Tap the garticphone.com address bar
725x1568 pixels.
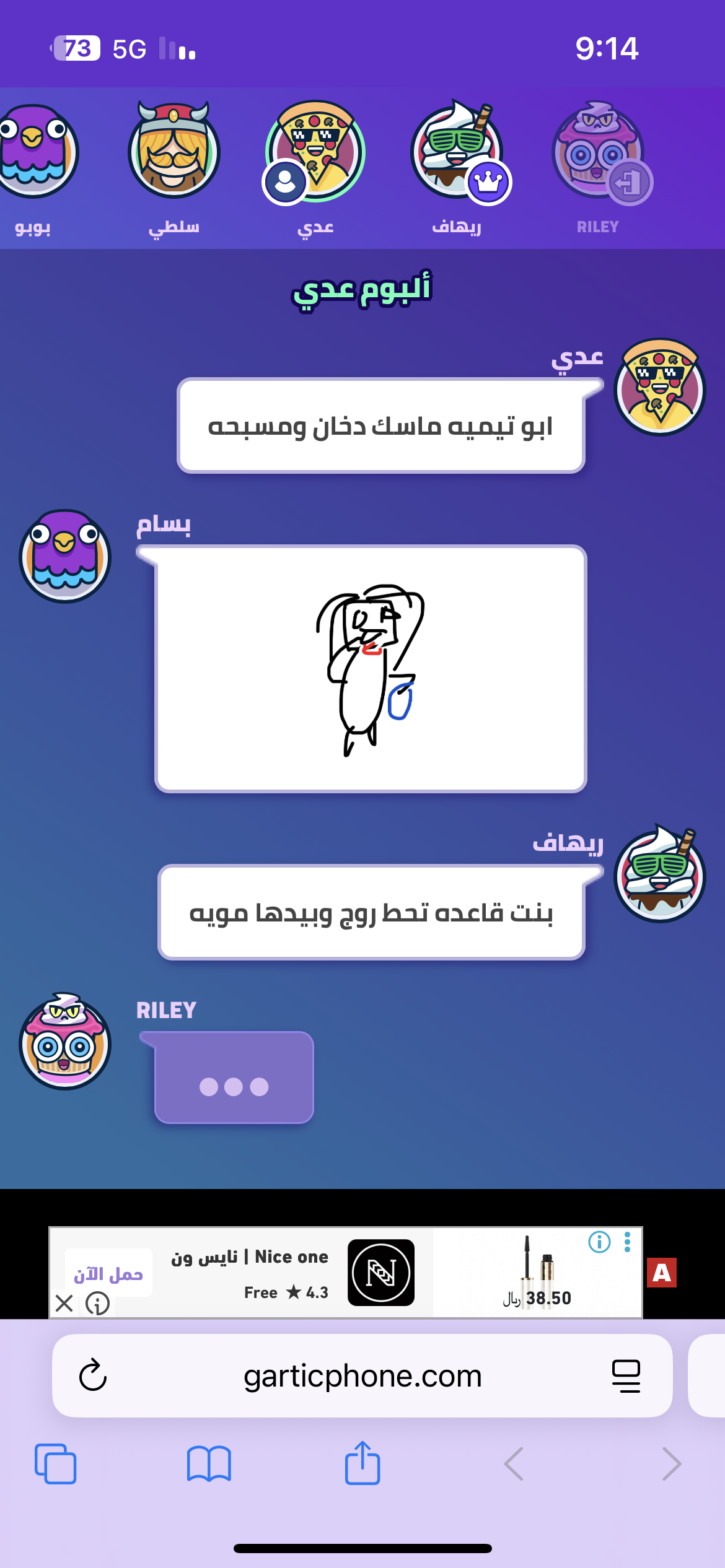pos(362,1375)
